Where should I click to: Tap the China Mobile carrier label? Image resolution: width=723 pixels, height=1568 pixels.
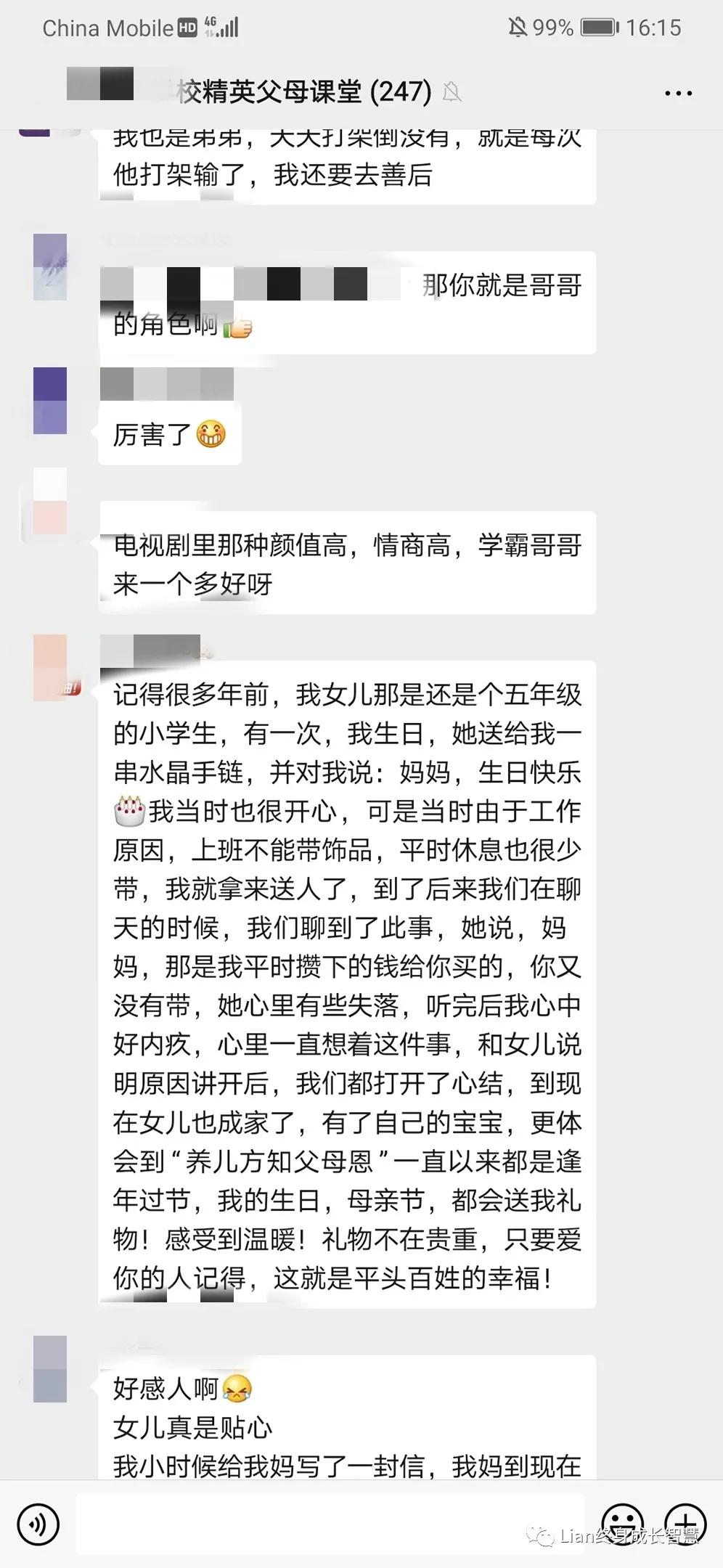coord(104,28)
